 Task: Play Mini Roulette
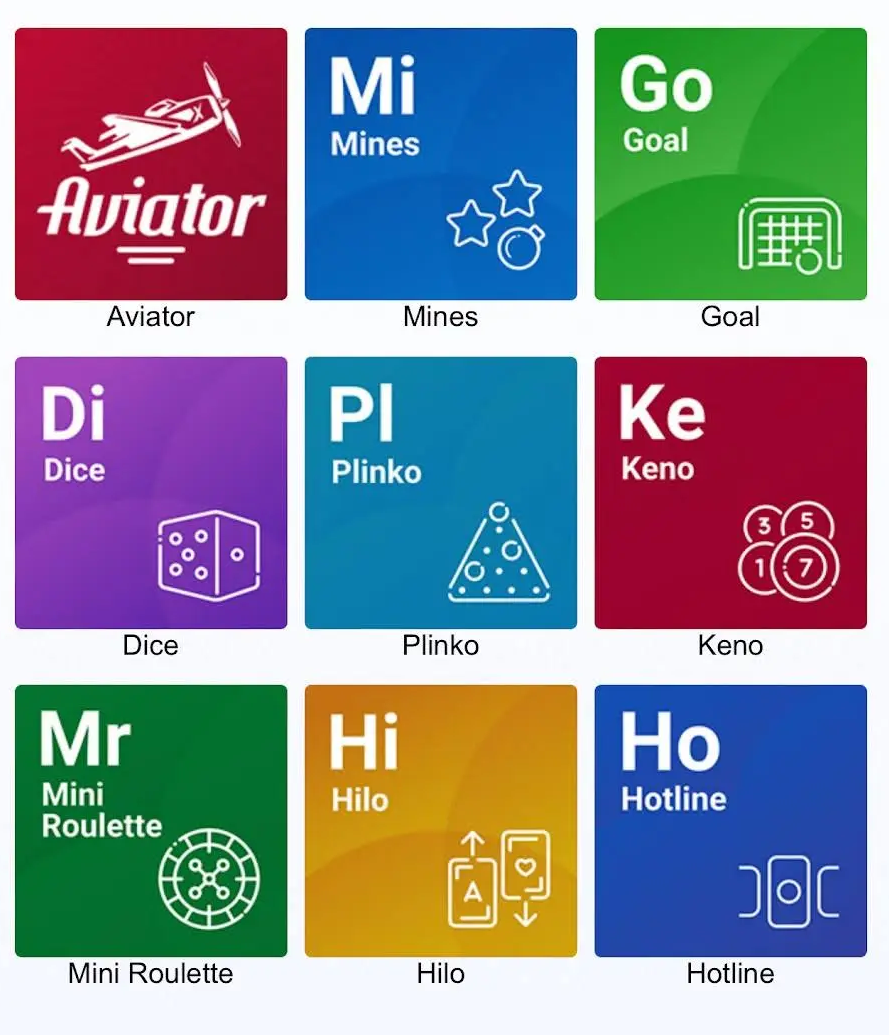151,820
